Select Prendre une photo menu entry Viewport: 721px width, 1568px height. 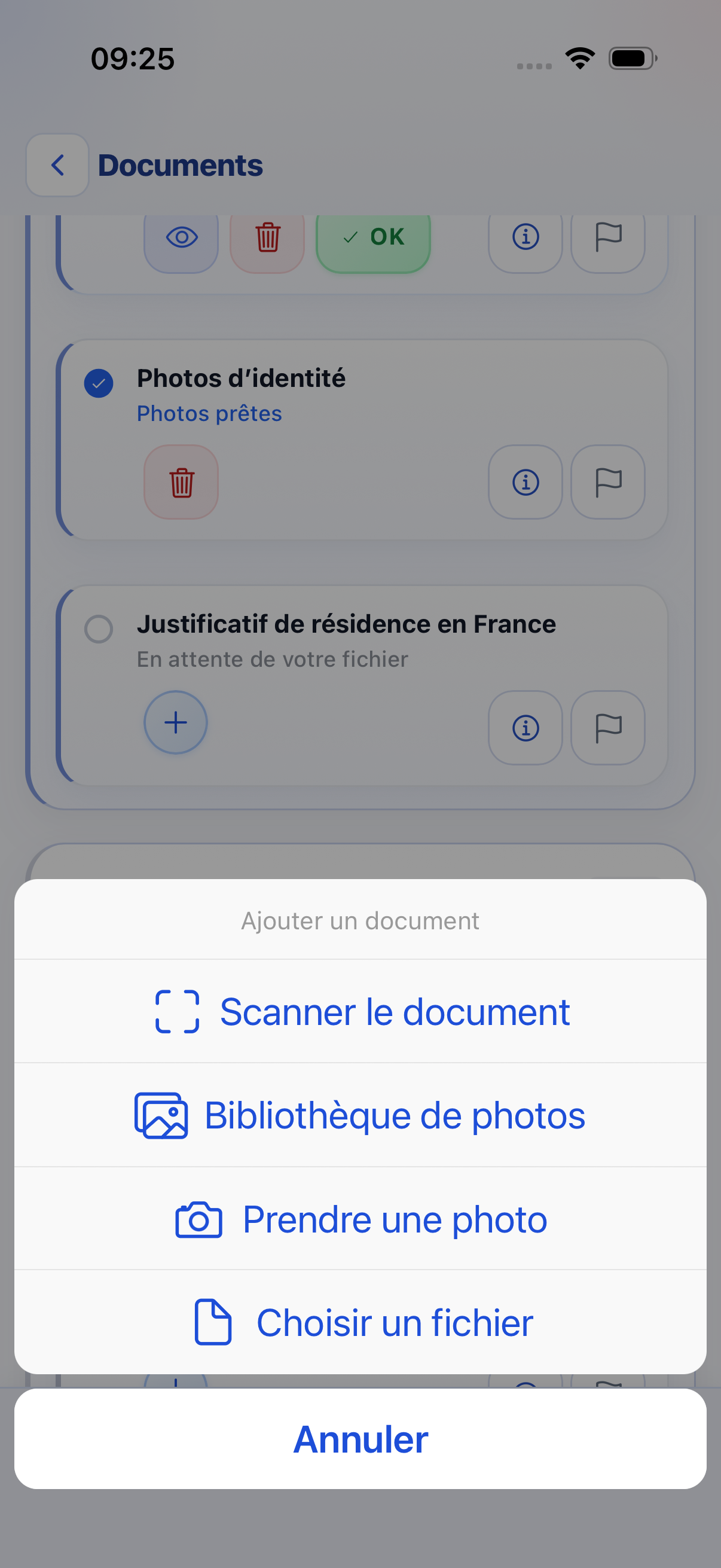click(393, 1219)
